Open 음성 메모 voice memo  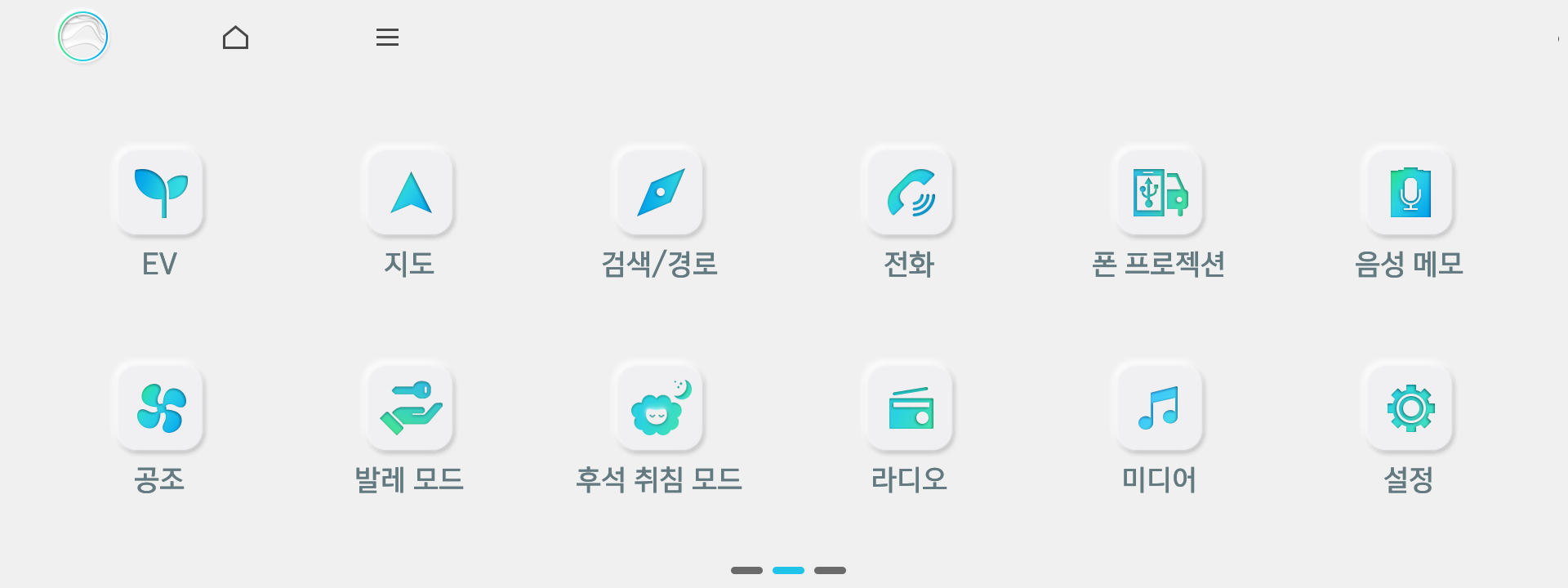(x=1410, y=193)
